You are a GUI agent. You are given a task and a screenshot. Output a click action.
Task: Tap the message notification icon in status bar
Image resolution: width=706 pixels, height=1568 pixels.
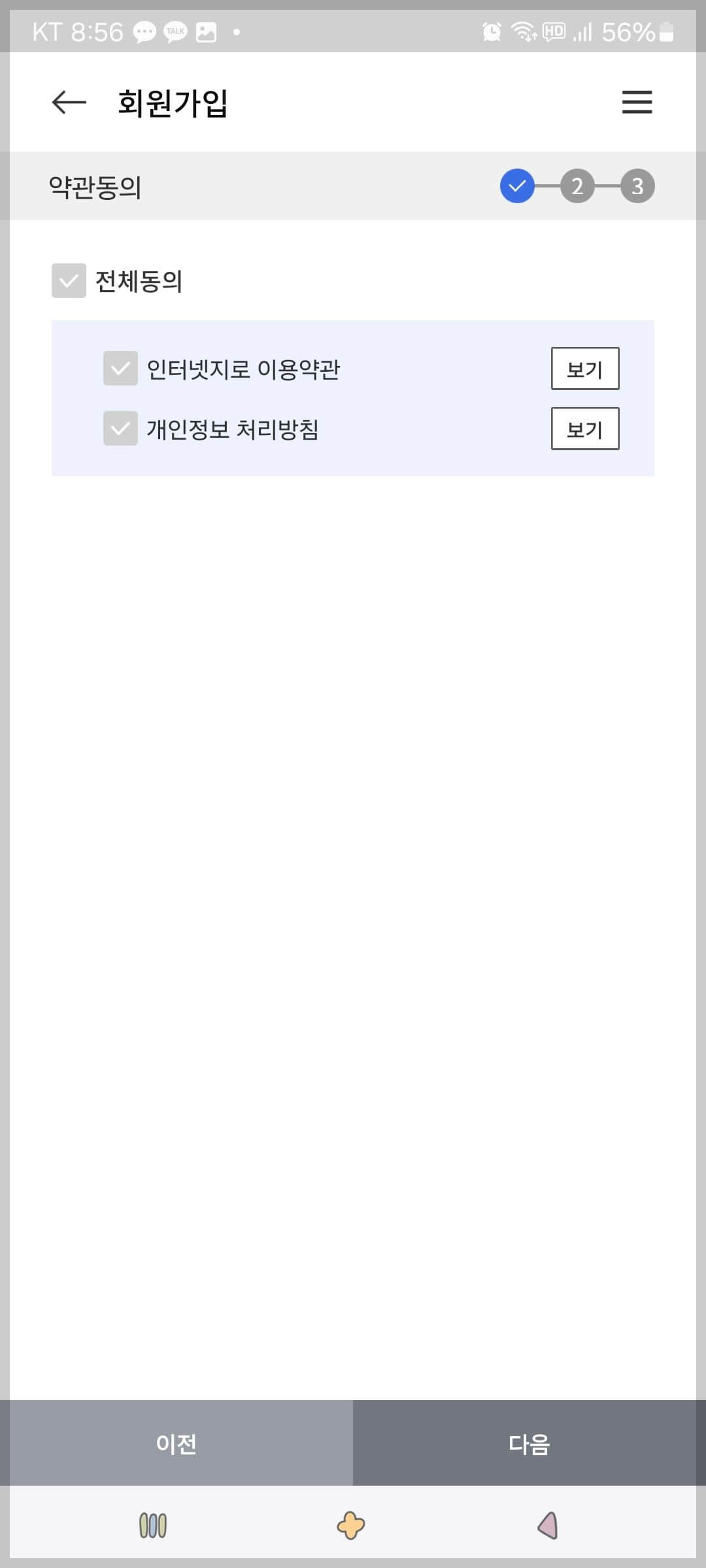tap(143, 30)
